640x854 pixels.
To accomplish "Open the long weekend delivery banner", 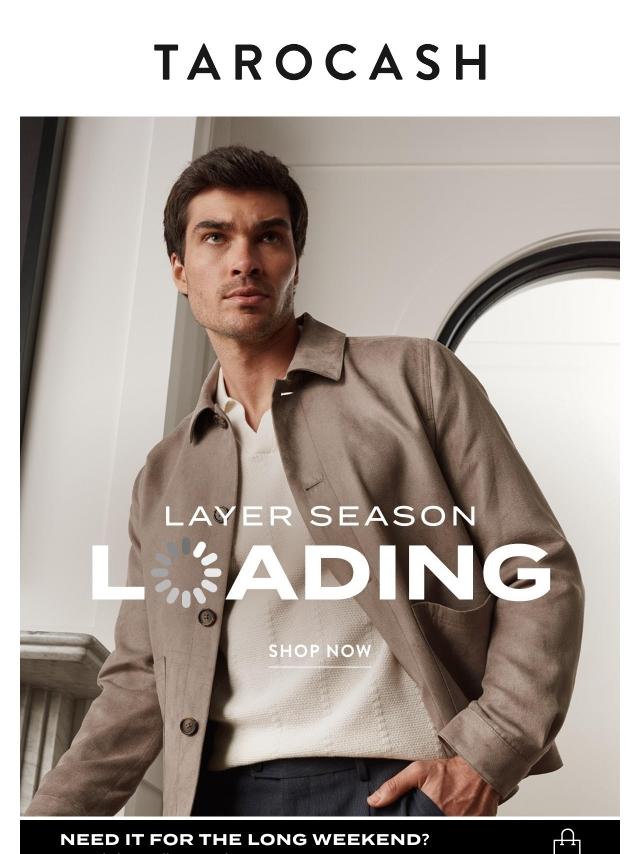I will tap(320, 837).
